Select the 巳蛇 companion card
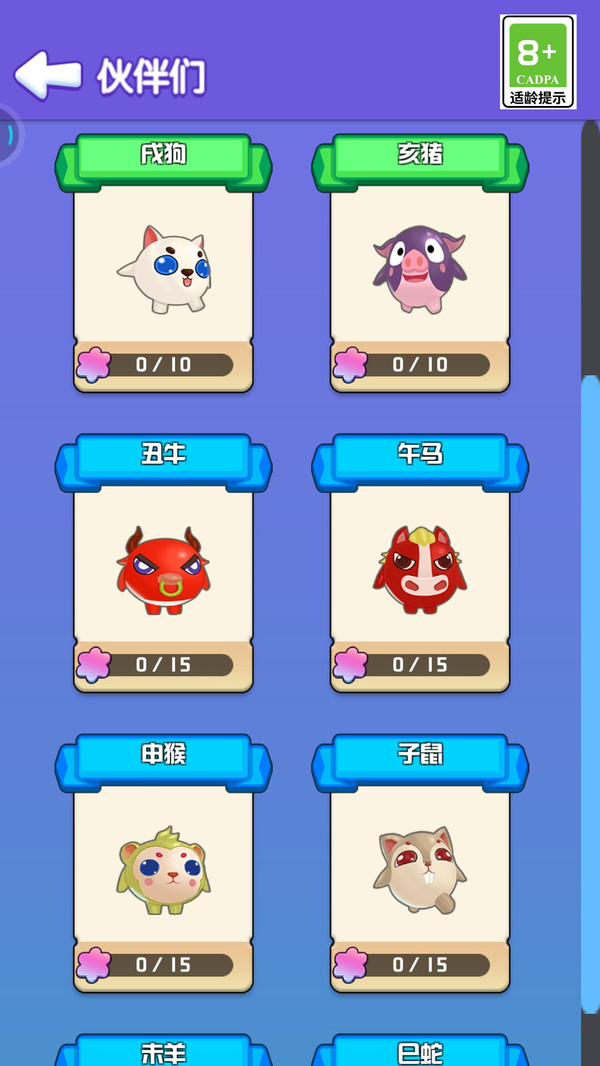Screen dimensions: 600x1066 (420, 1051)
